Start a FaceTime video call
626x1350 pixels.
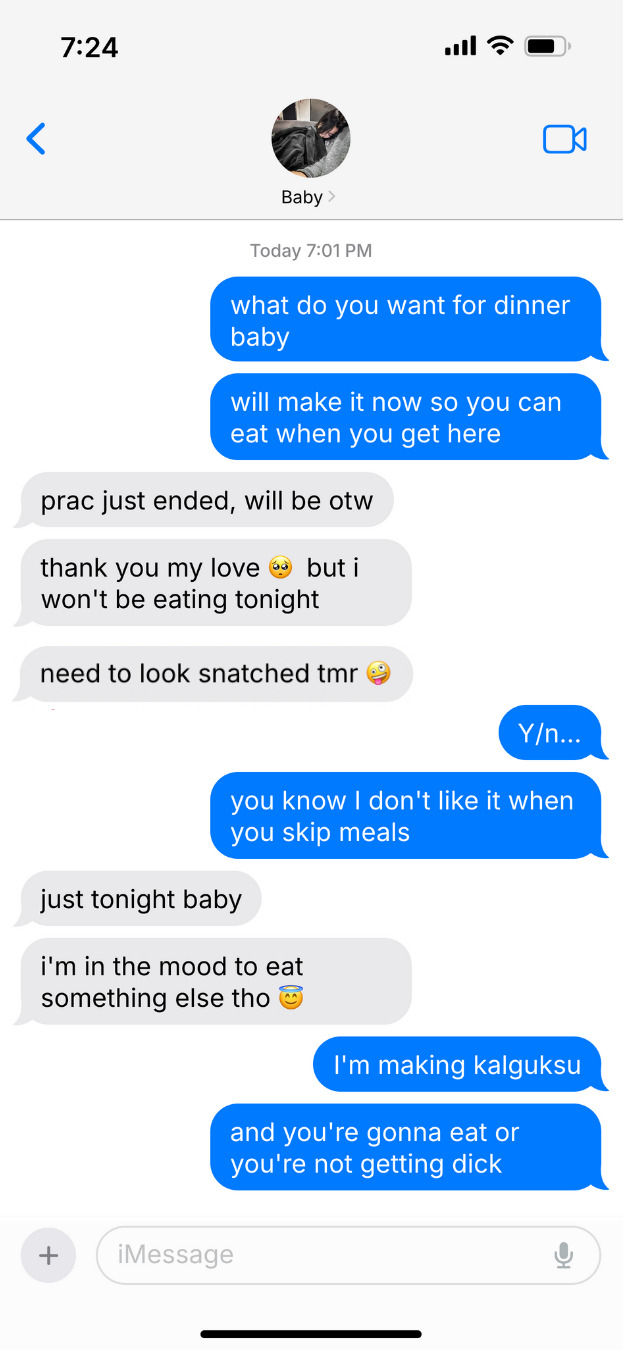tap(564, 139)
